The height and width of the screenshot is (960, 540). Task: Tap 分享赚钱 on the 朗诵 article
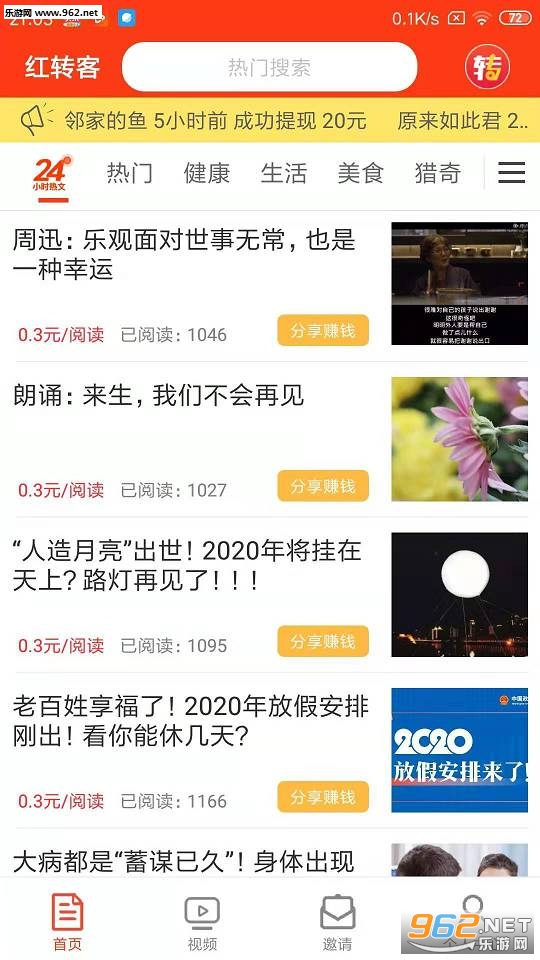coord(323,486)
